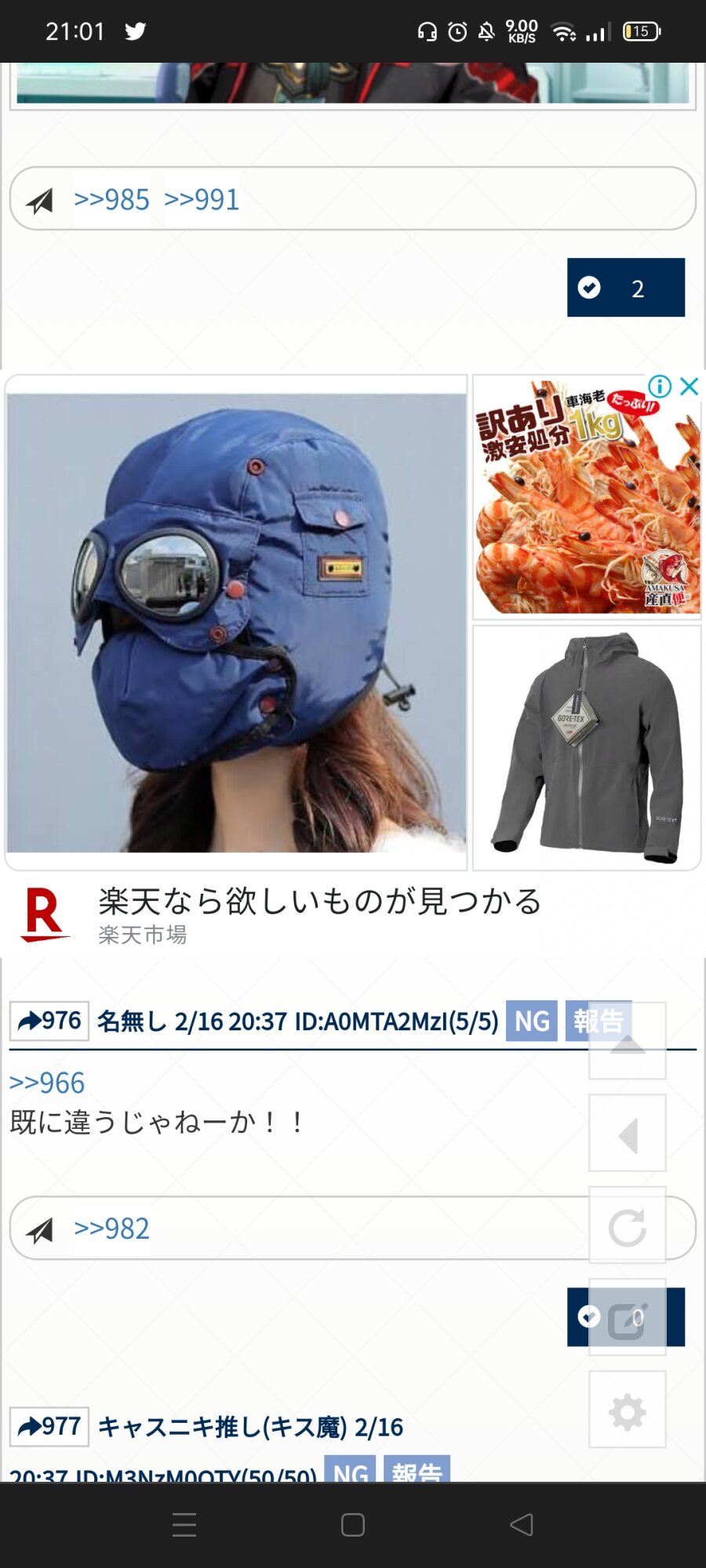This screenshot has width=706, height=1568.
Task: Open reply link >>991
Action: tap(202, 200)
